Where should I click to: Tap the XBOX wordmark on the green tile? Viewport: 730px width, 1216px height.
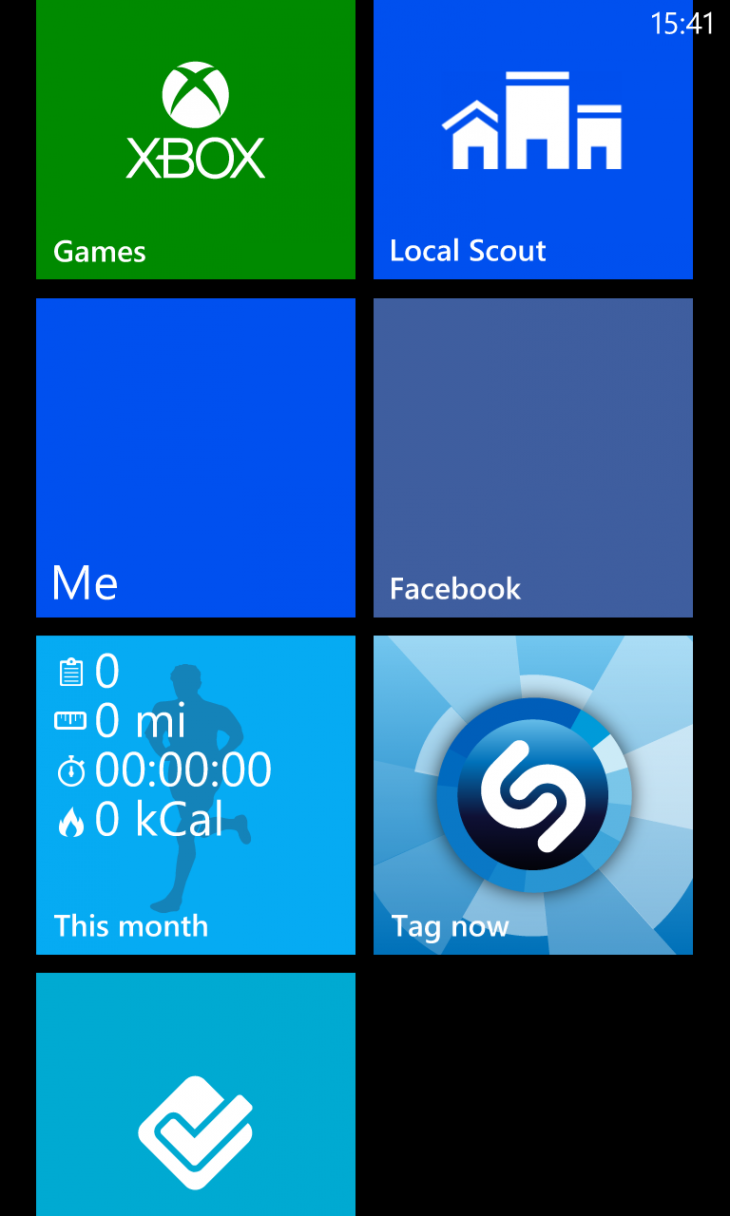[195, 157]
